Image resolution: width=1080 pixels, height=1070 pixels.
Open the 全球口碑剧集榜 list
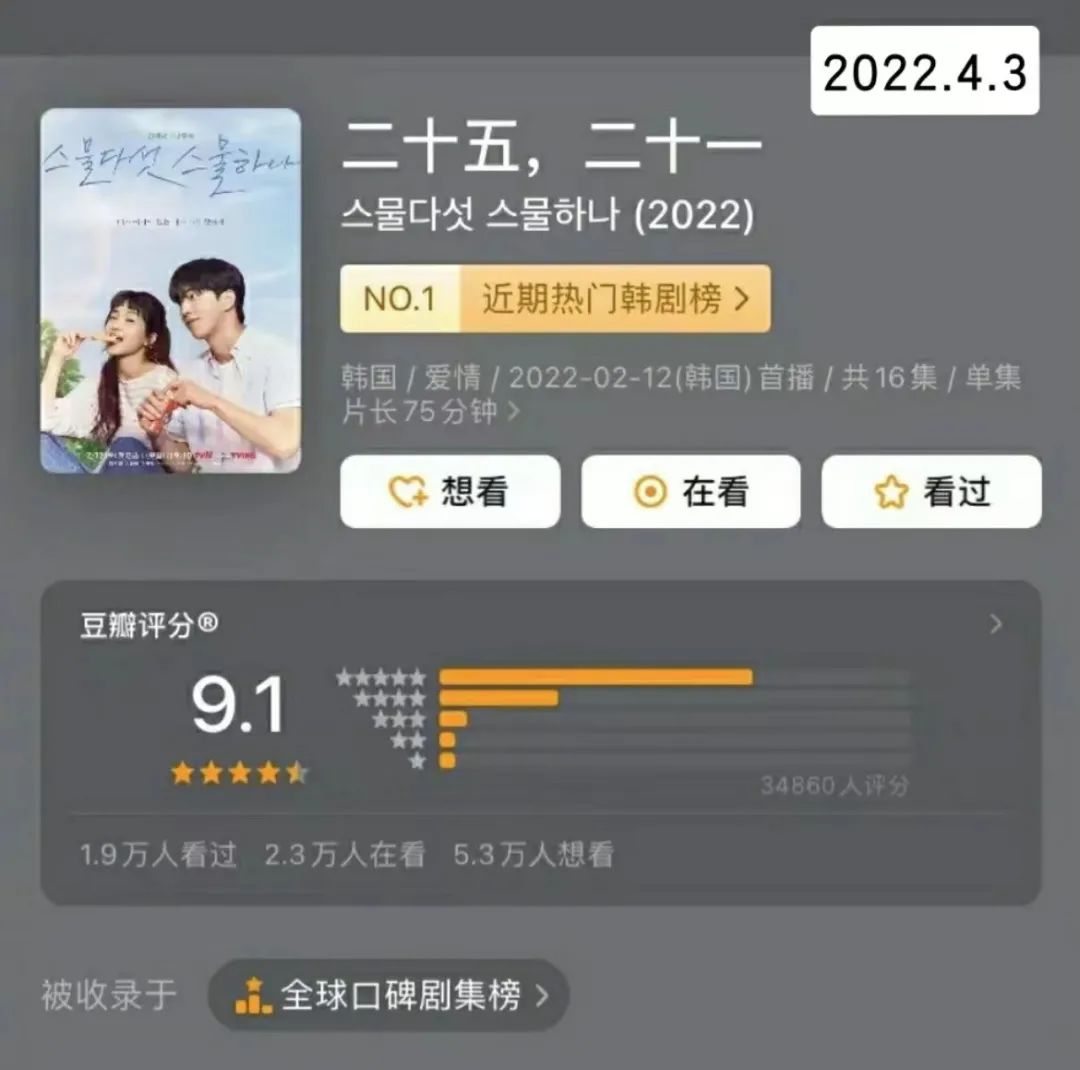tap(389, 995)
